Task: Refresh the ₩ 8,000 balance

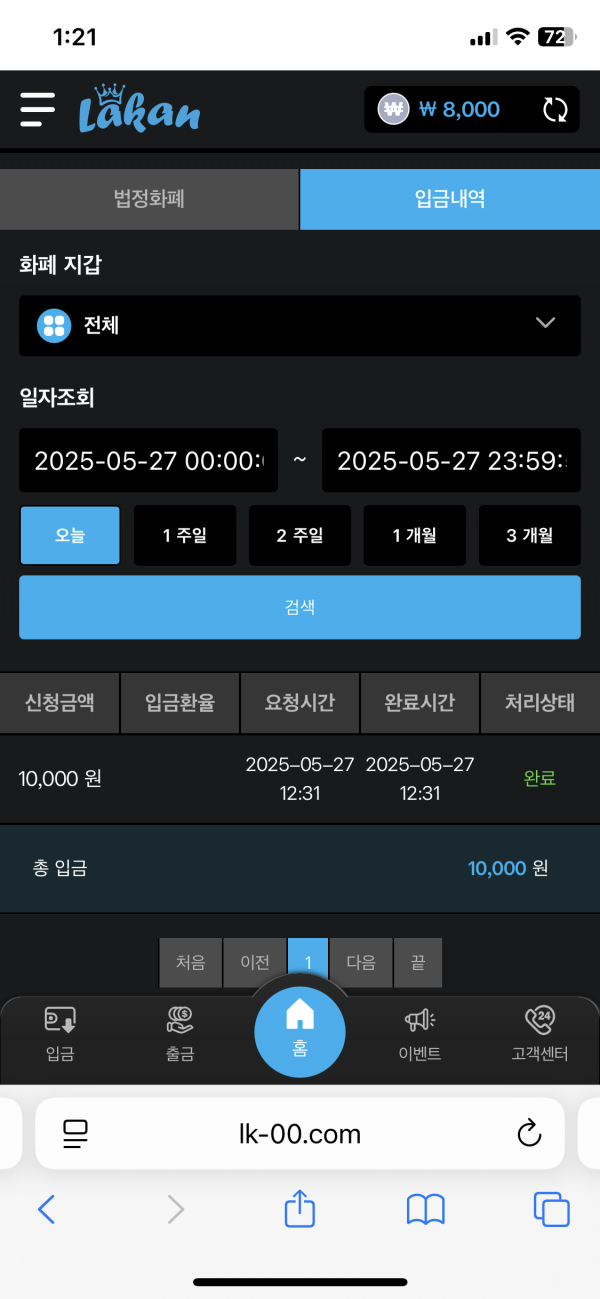Action: pos(555,110)
